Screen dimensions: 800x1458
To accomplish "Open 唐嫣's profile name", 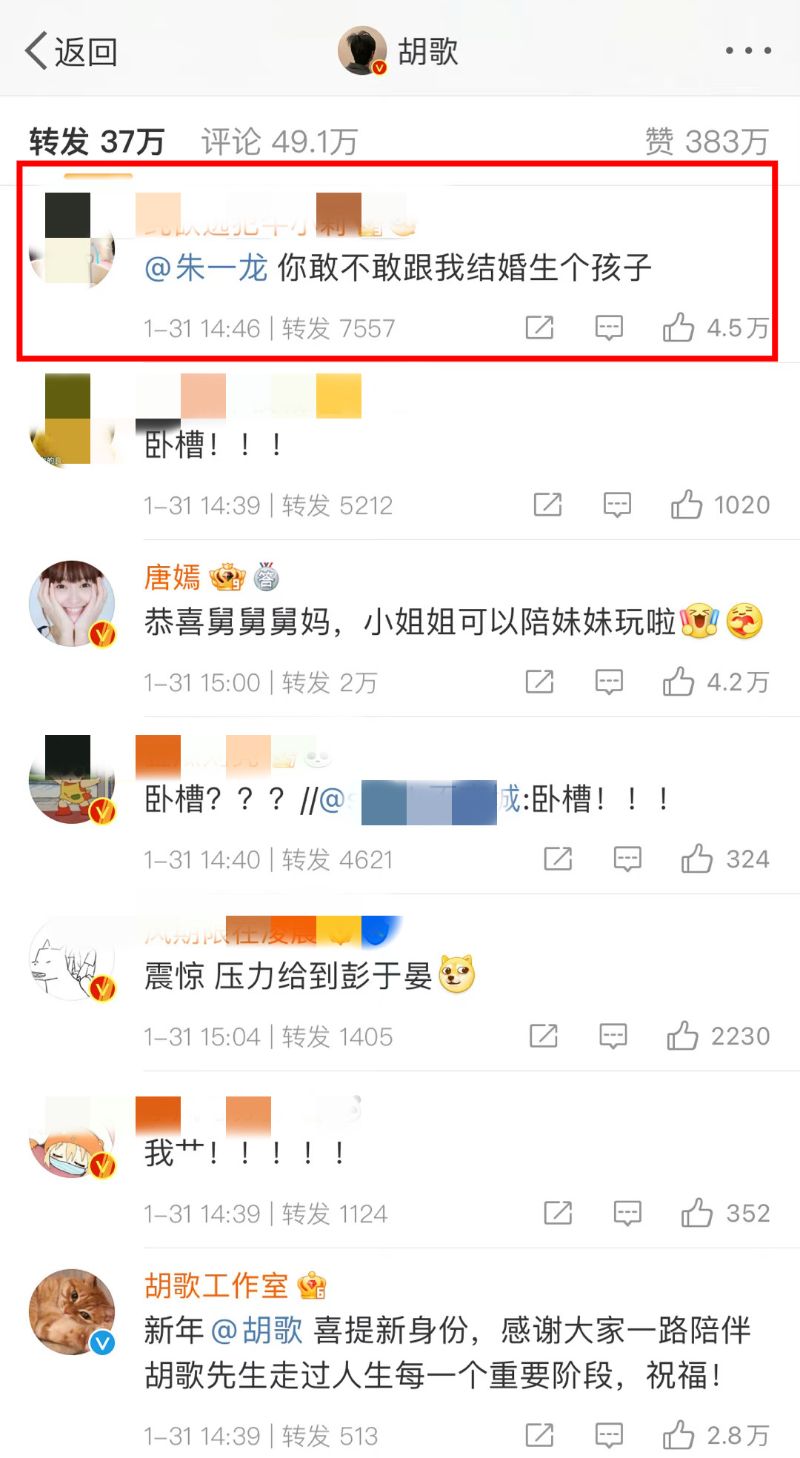I will (172, 577).
